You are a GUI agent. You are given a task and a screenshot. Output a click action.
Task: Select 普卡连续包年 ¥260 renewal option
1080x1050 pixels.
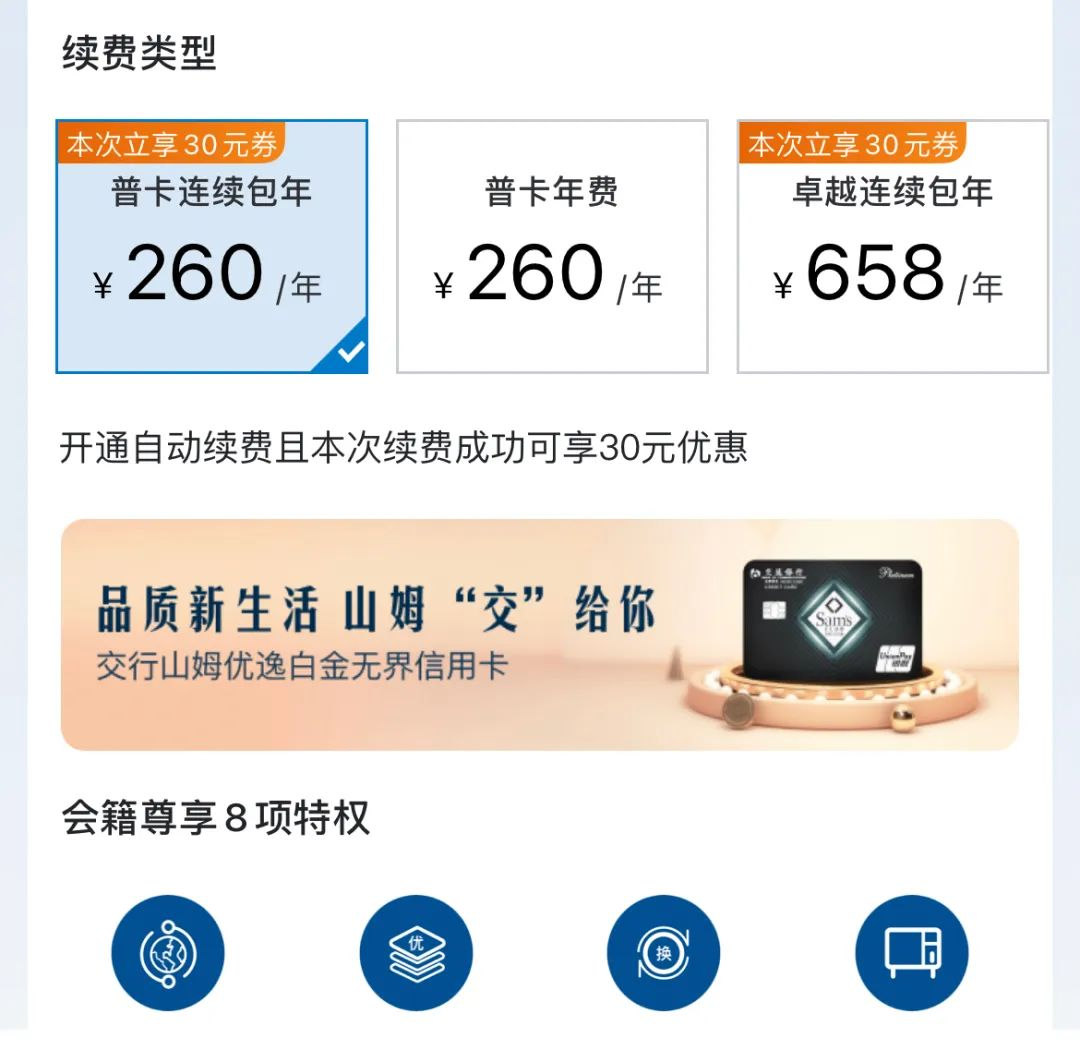[212, 247]
